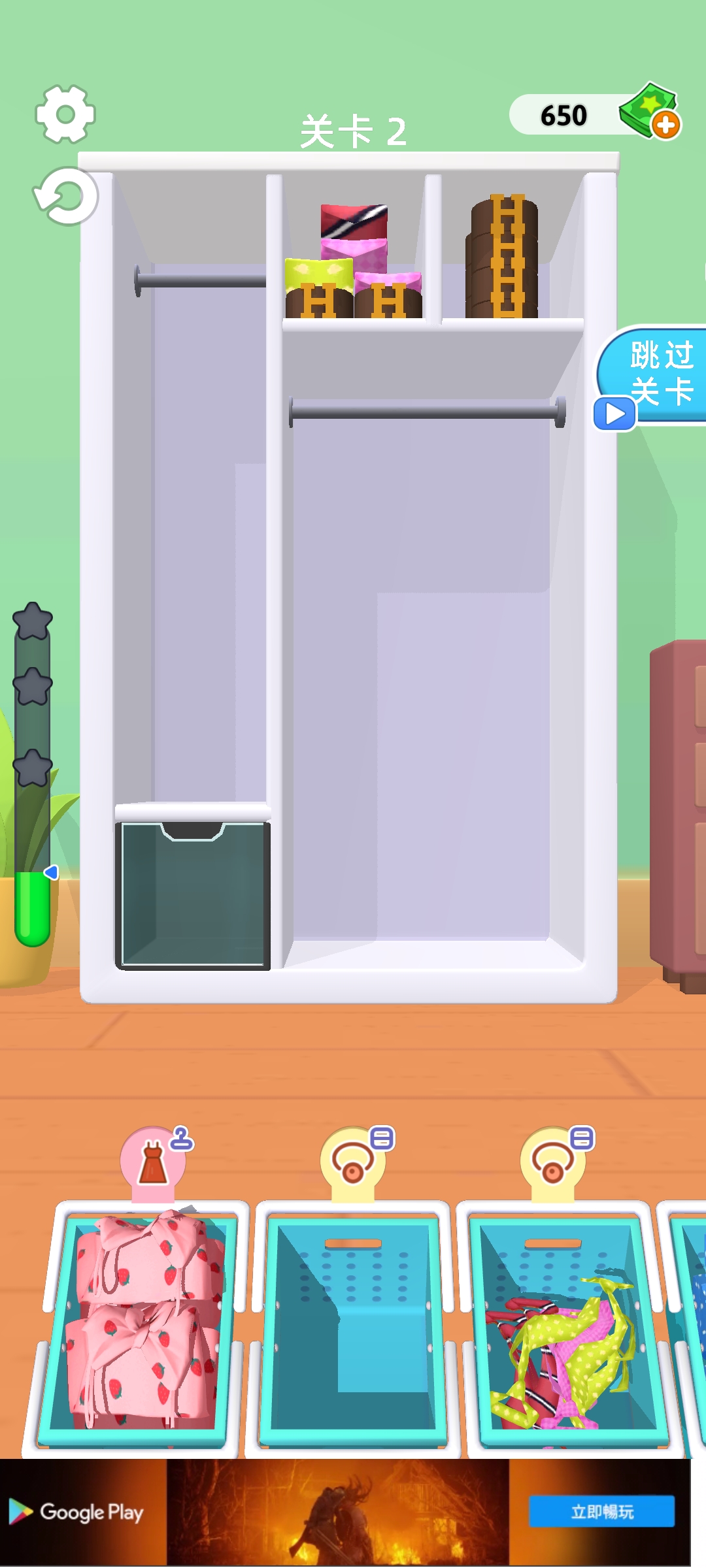Restart the level with the reset arrow

click(66, 196)
